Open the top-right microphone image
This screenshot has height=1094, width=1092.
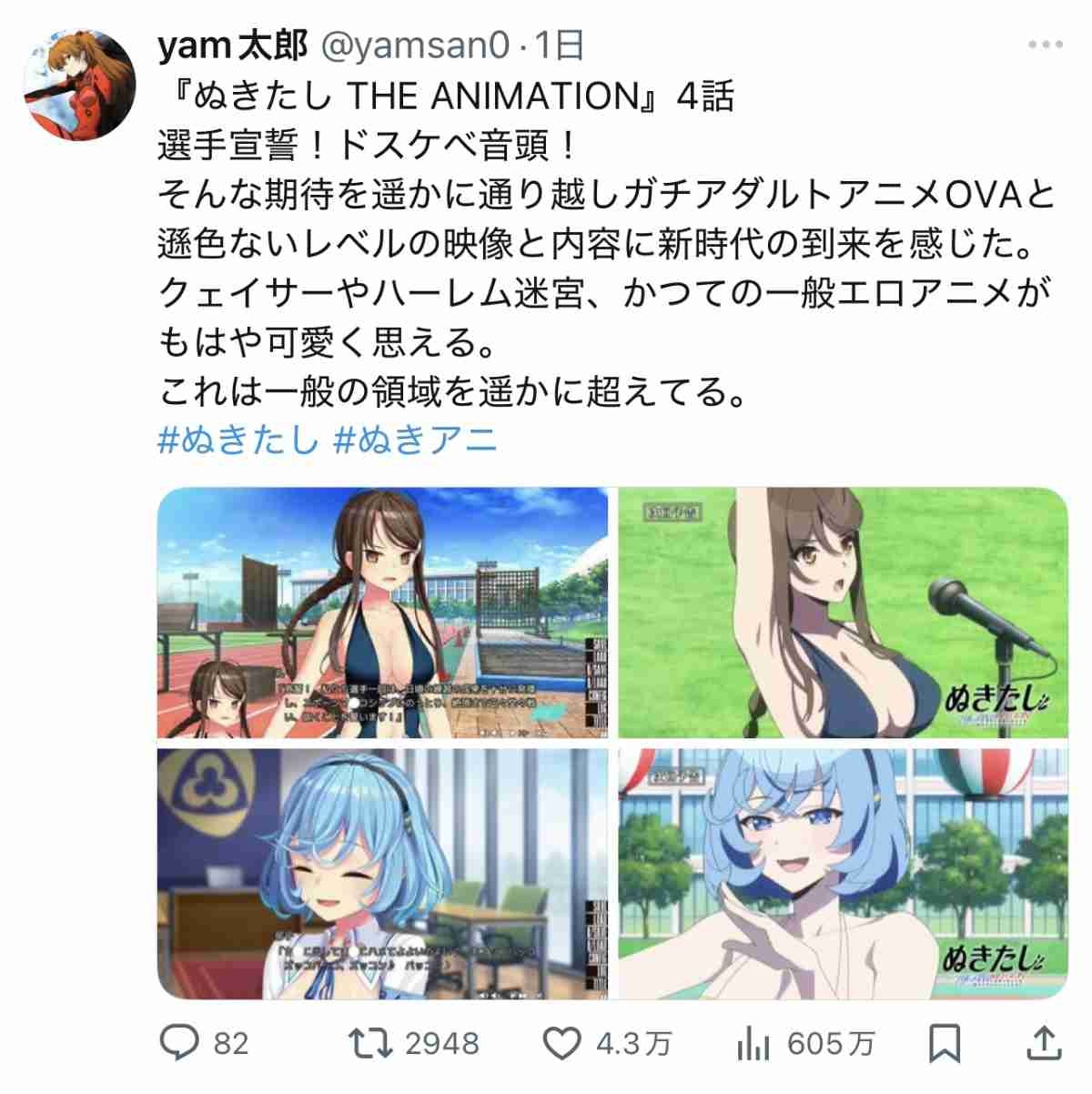coord(843,613)
